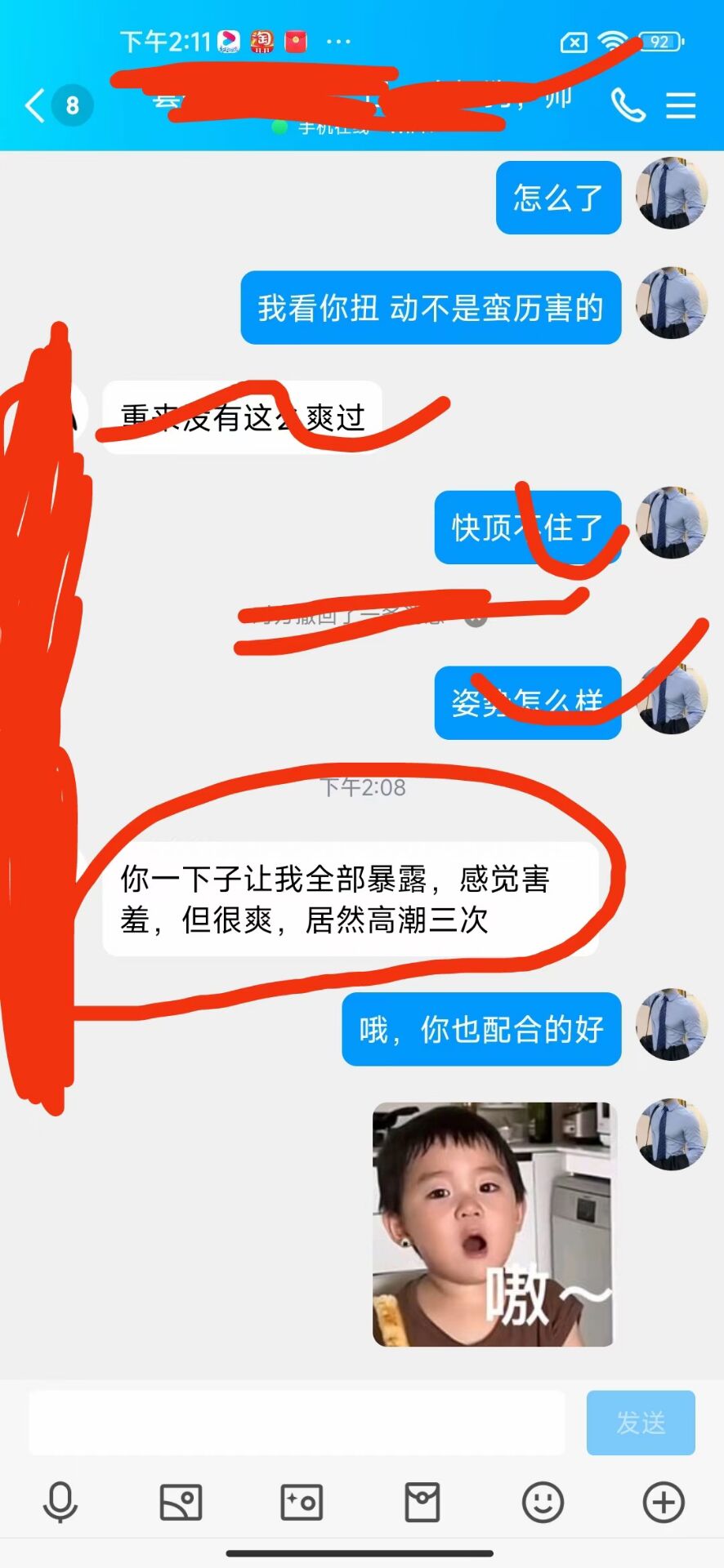
Task: View the child sticker image sent in chat
Action: point(493,1224)
